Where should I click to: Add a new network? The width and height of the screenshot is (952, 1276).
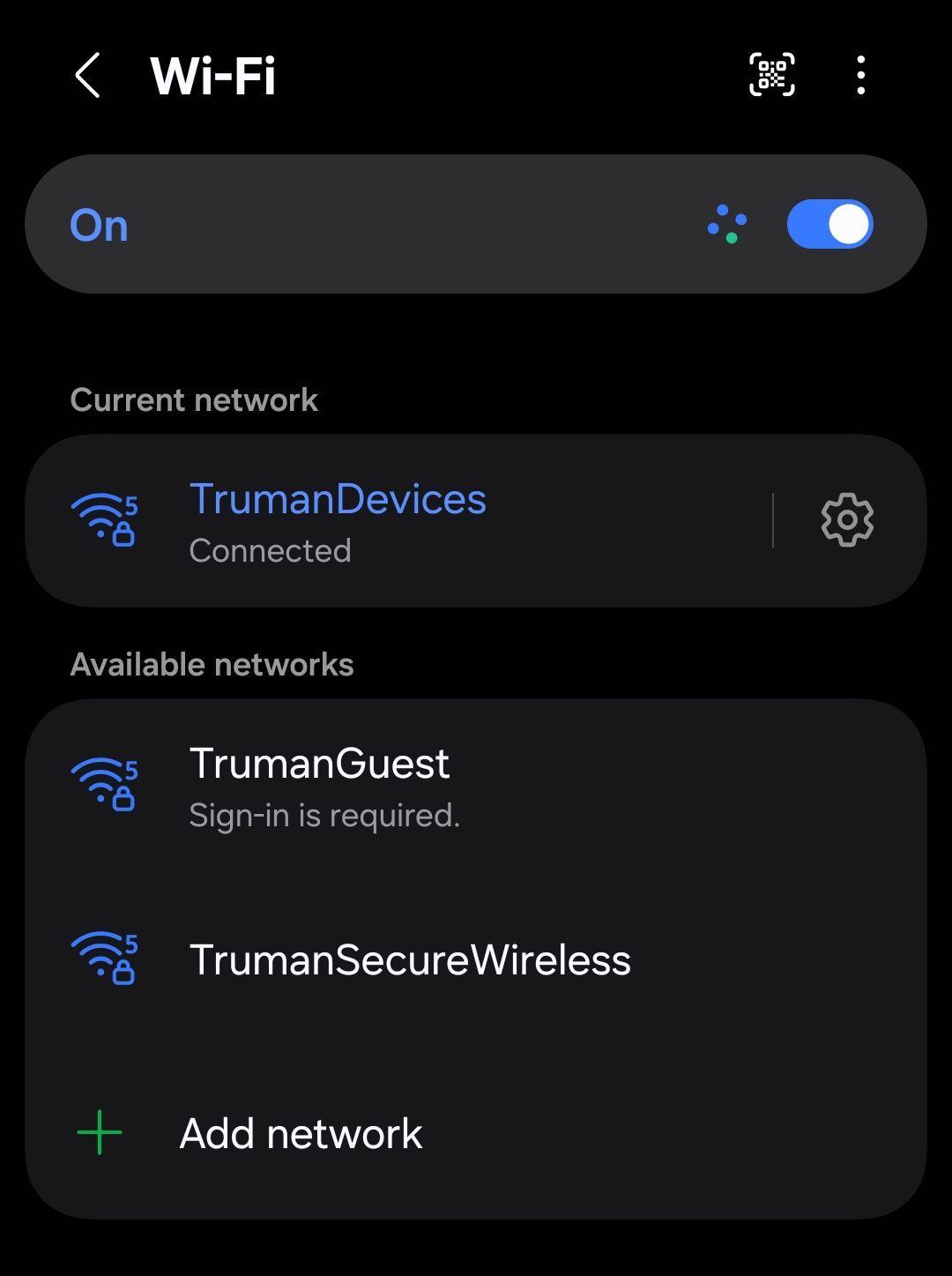300,1133
